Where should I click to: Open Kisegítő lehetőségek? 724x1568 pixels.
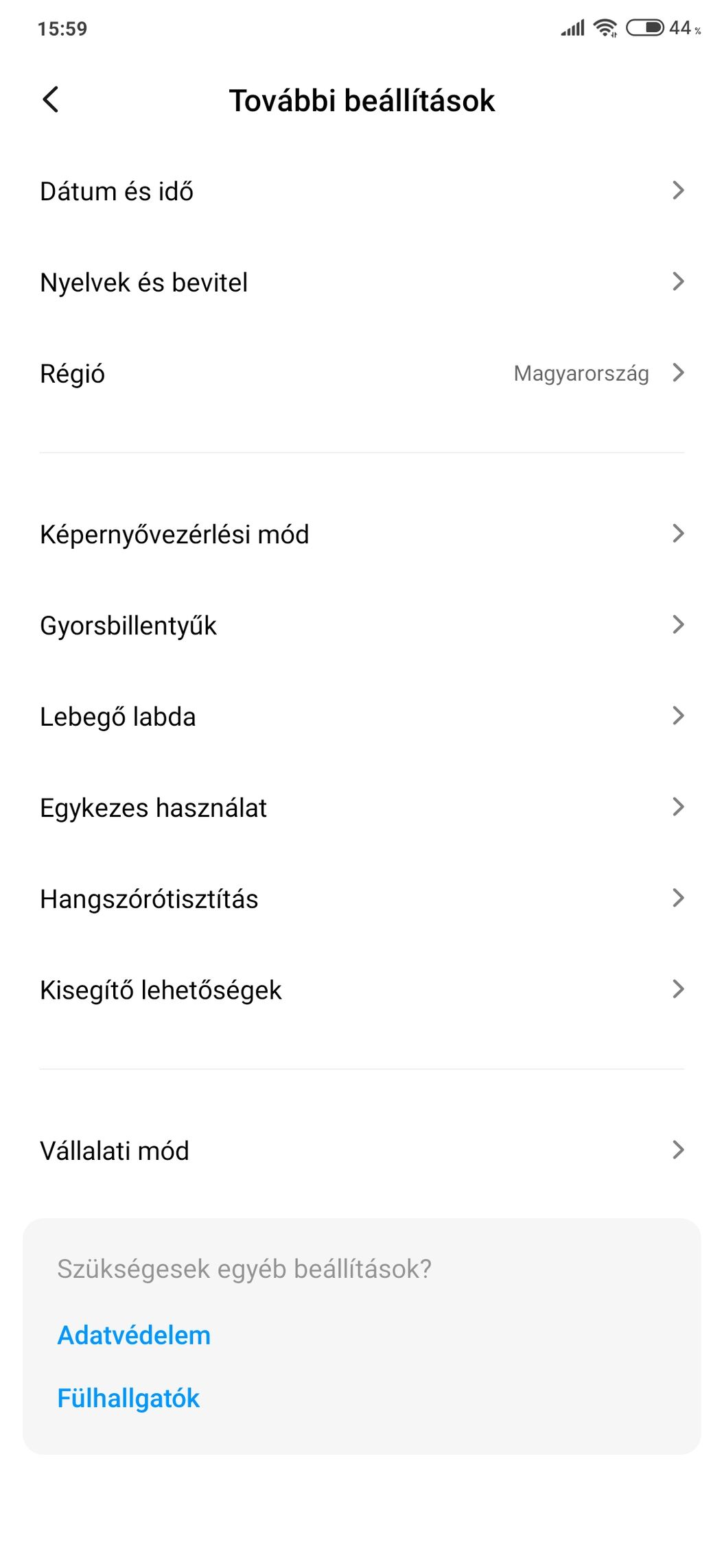362,990
